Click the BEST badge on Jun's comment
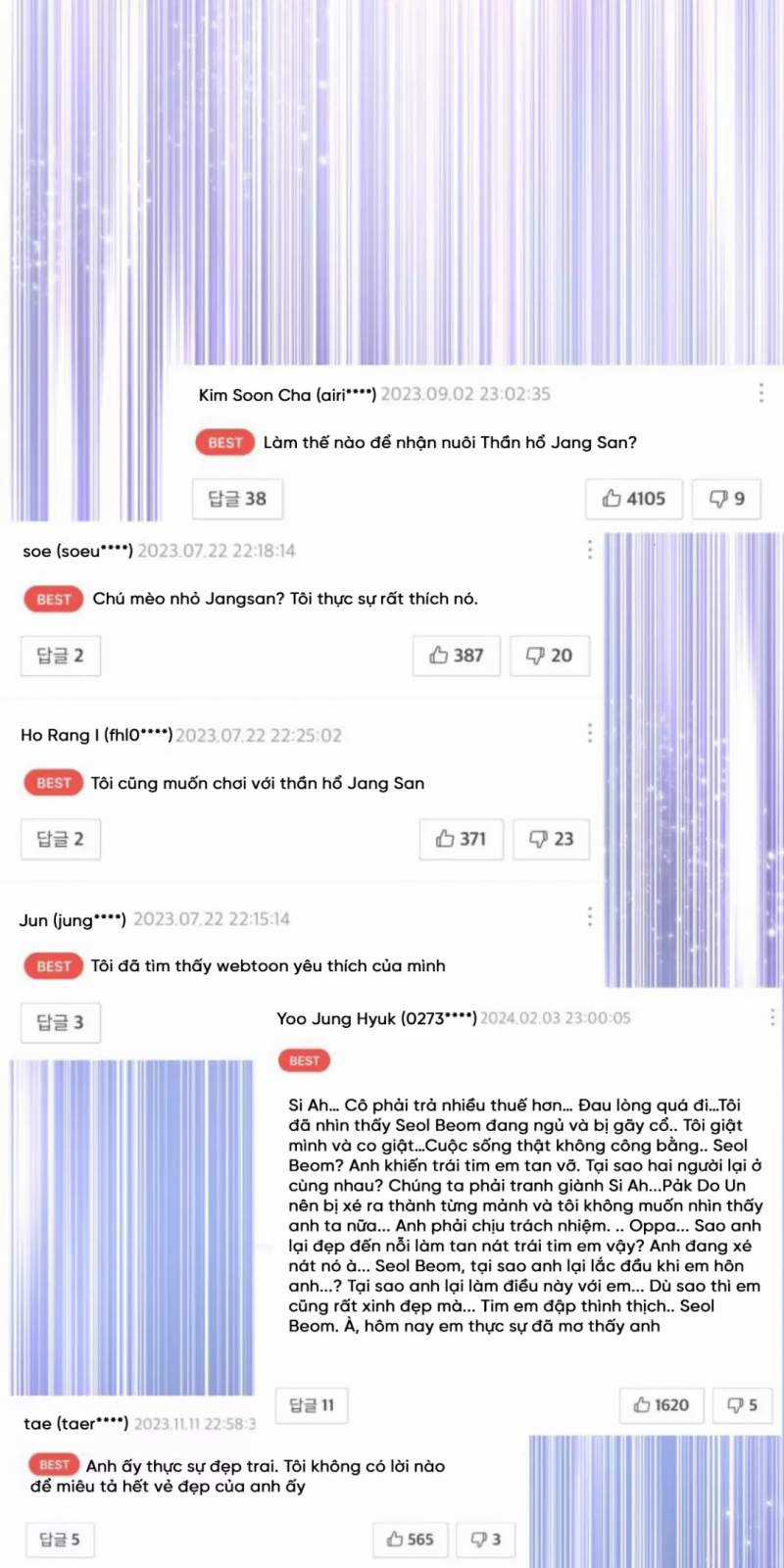 (x=52, y=965)
